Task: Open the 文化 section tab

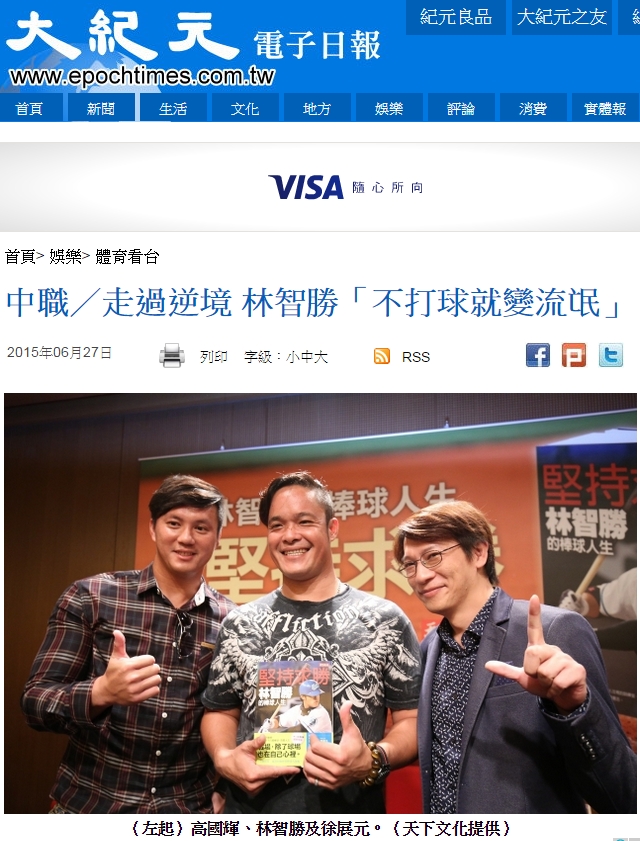Action: 245,109
